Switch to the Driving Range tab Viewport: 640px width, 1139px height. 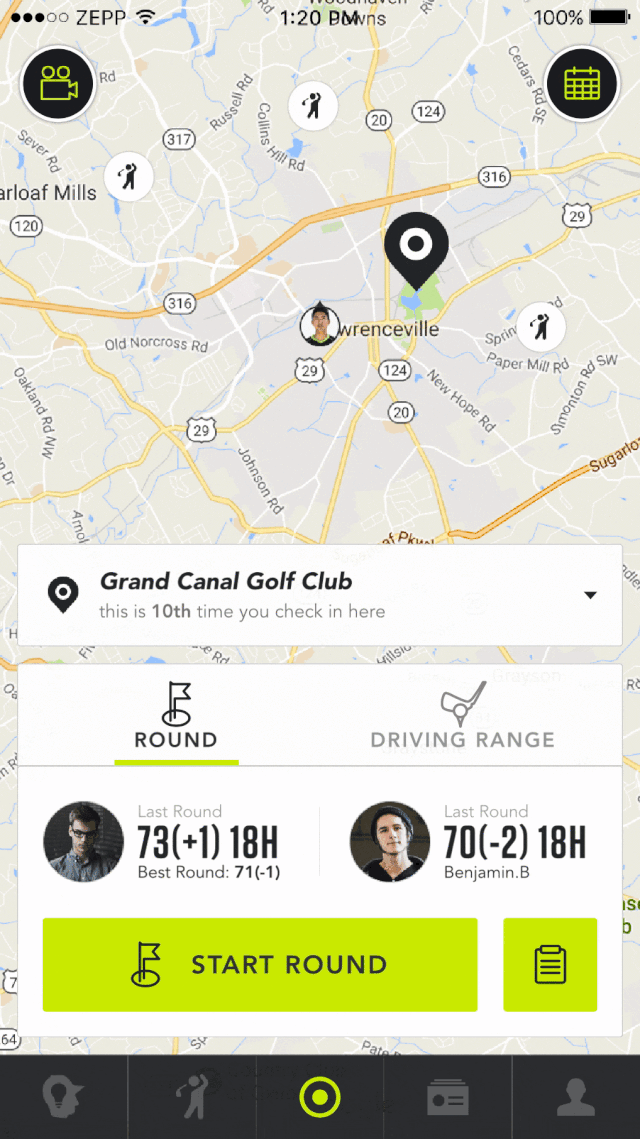(x=462, y=717)
